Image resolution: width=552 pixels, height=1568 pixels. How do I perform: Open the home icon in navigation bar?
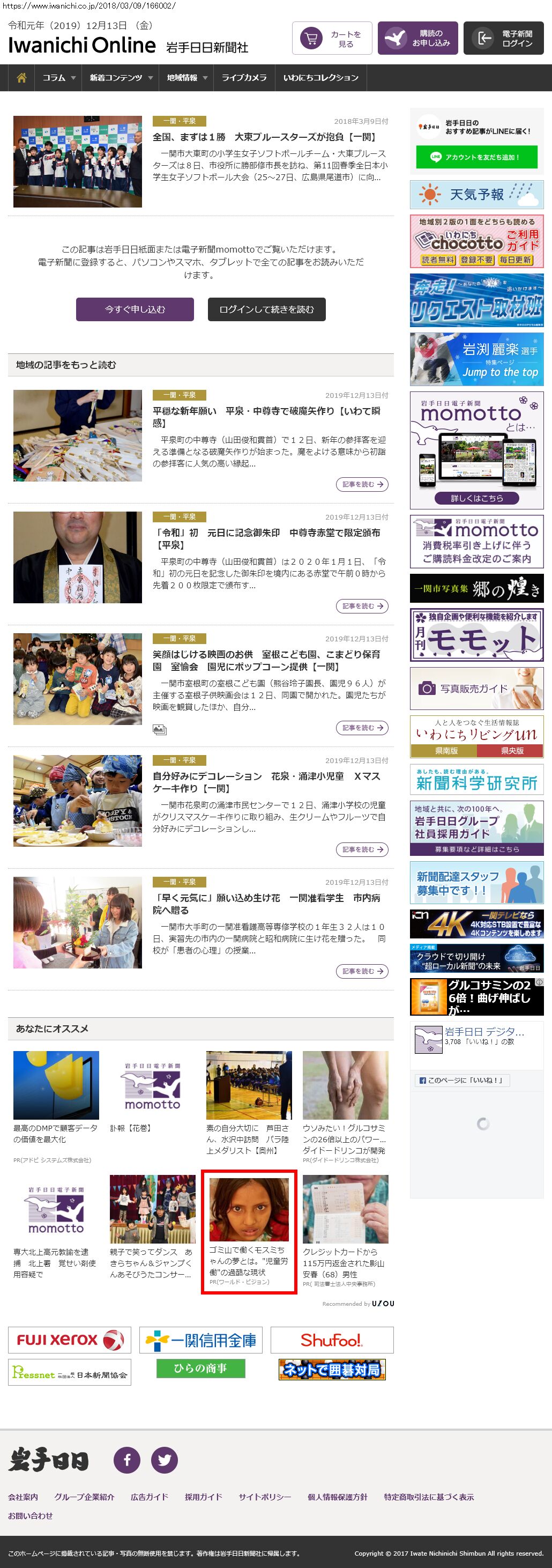pyautogui.click(x=21, y=78)
